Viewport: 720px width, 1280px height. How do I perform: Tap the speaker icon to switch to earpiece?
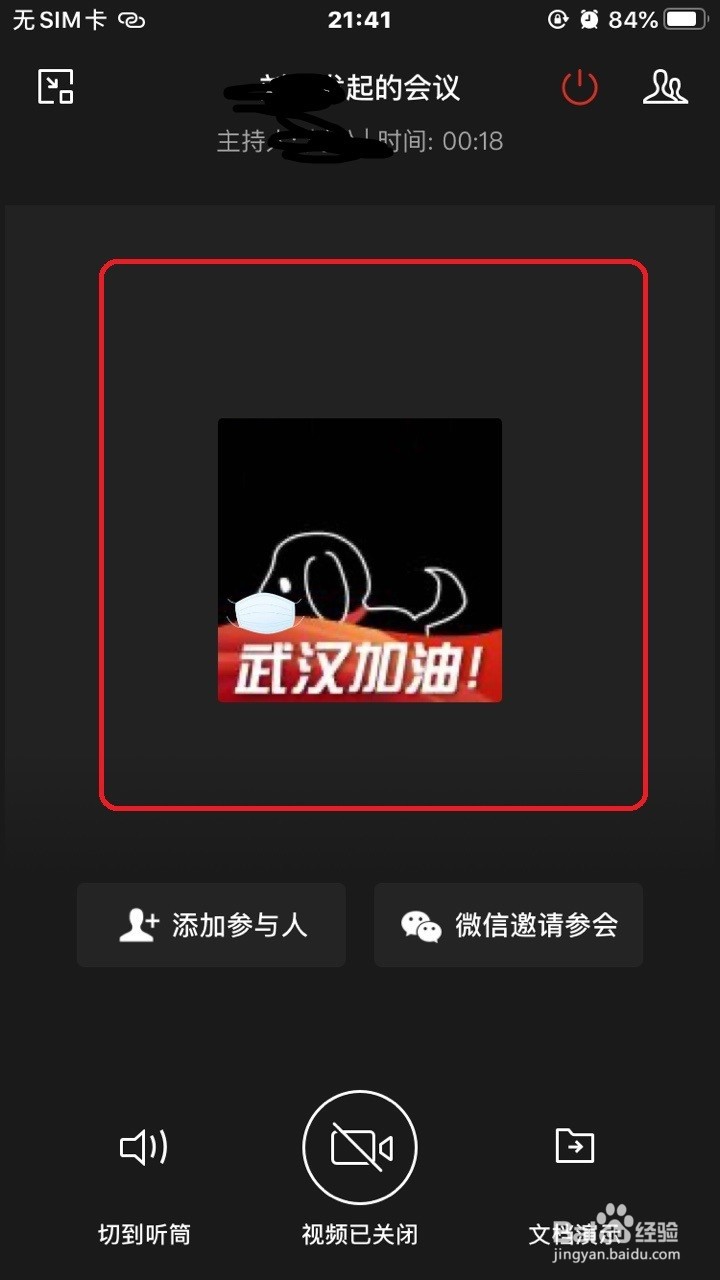(x=142, y=1148)
